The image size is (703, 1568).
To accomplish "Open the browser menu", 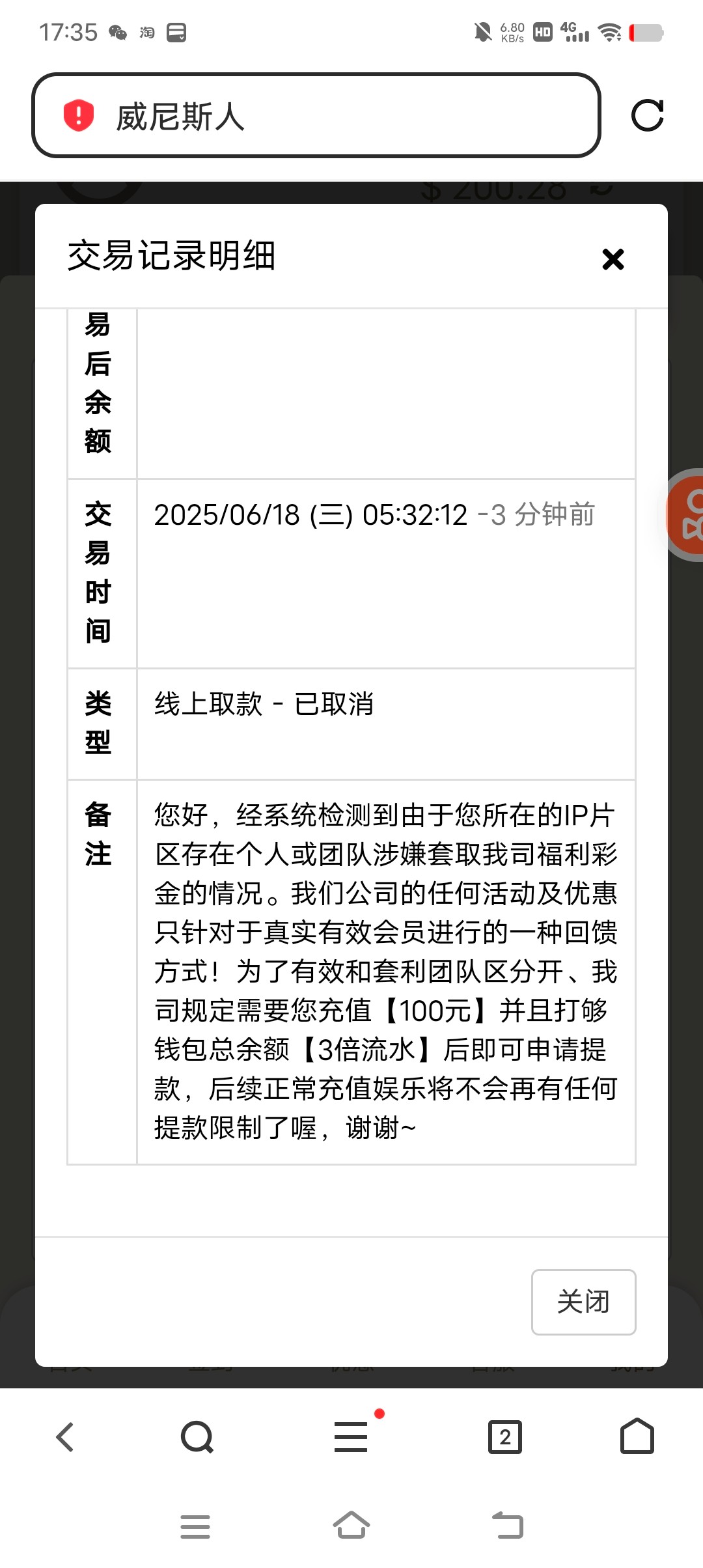I will point(351,1437).
